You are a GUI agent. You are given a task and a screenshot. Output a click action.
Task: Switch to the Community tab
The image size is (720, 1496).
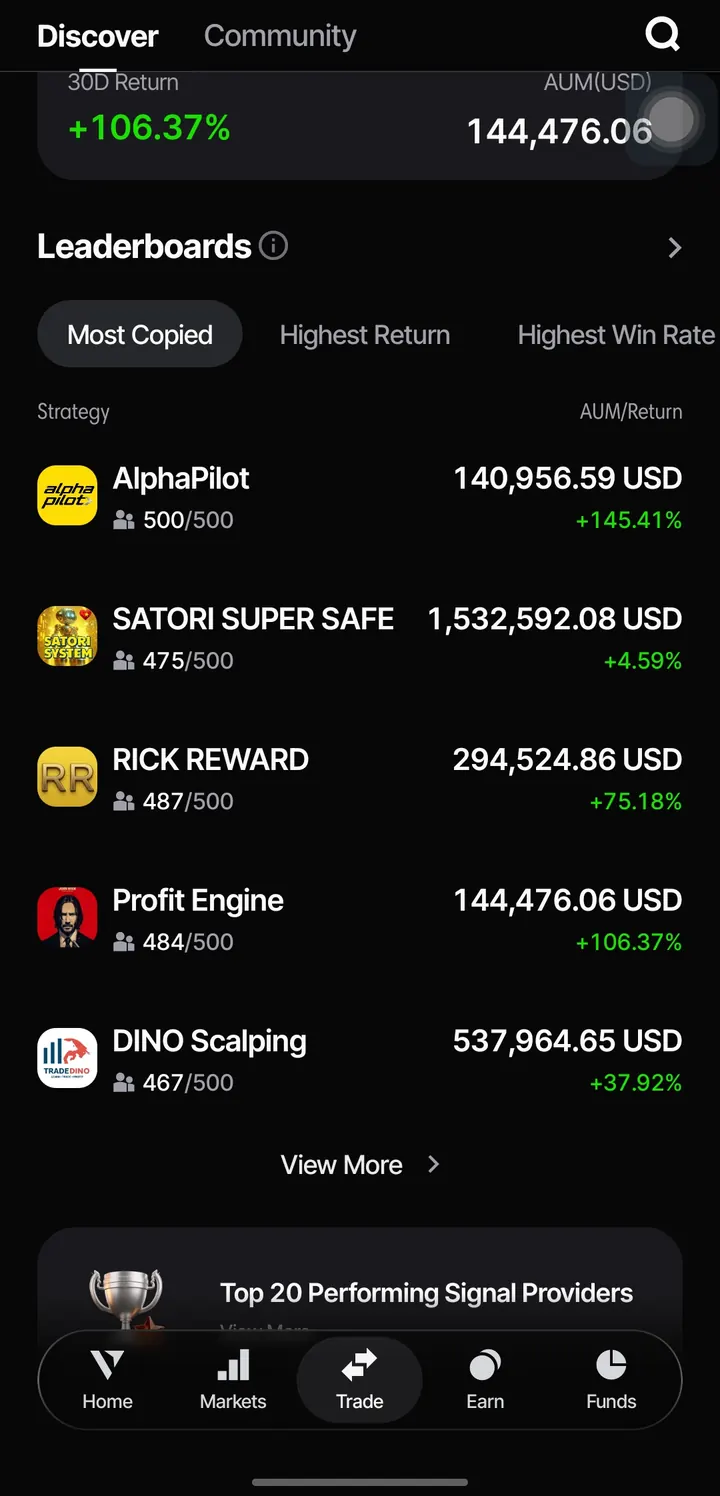(280, 36)
